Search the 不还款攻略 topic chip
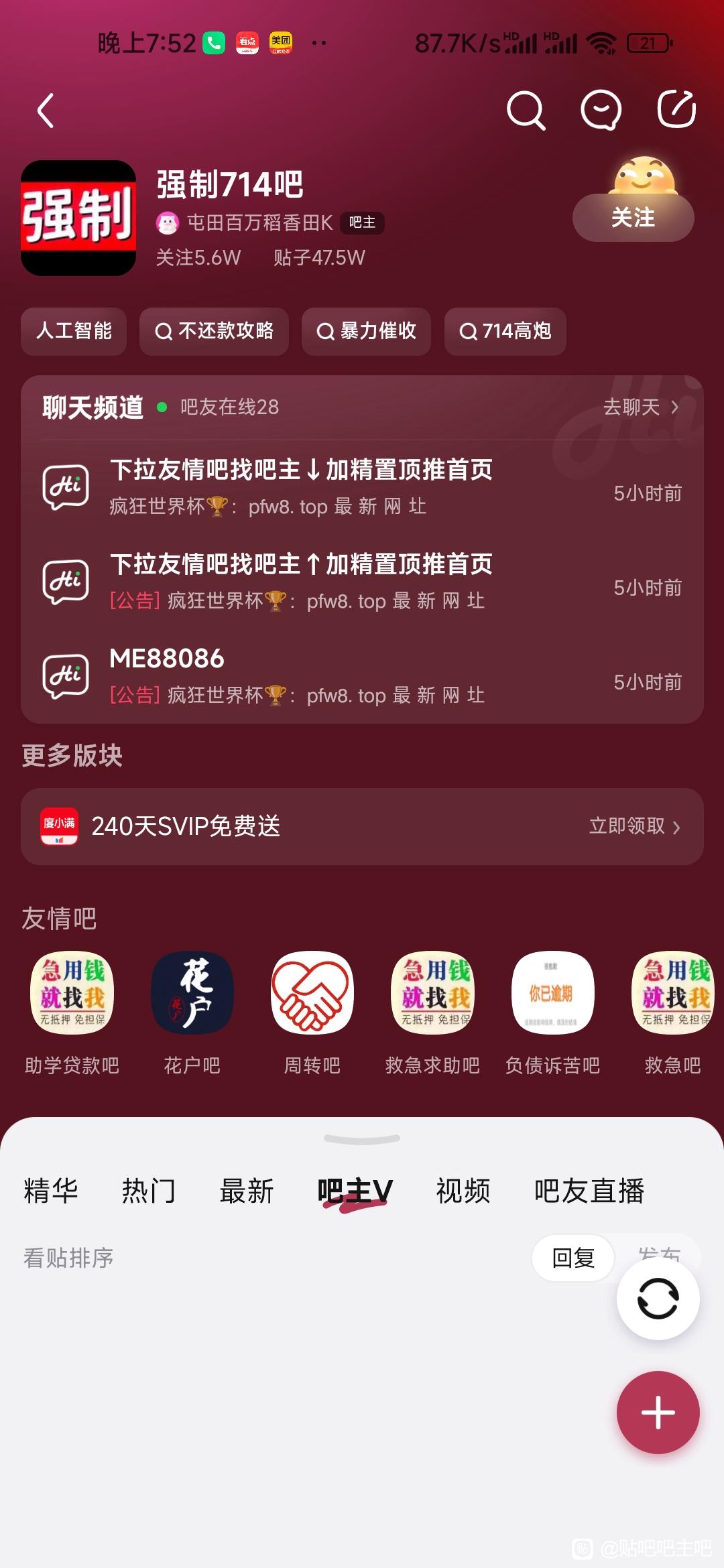 pyautogui.click(x=214, y=331)
